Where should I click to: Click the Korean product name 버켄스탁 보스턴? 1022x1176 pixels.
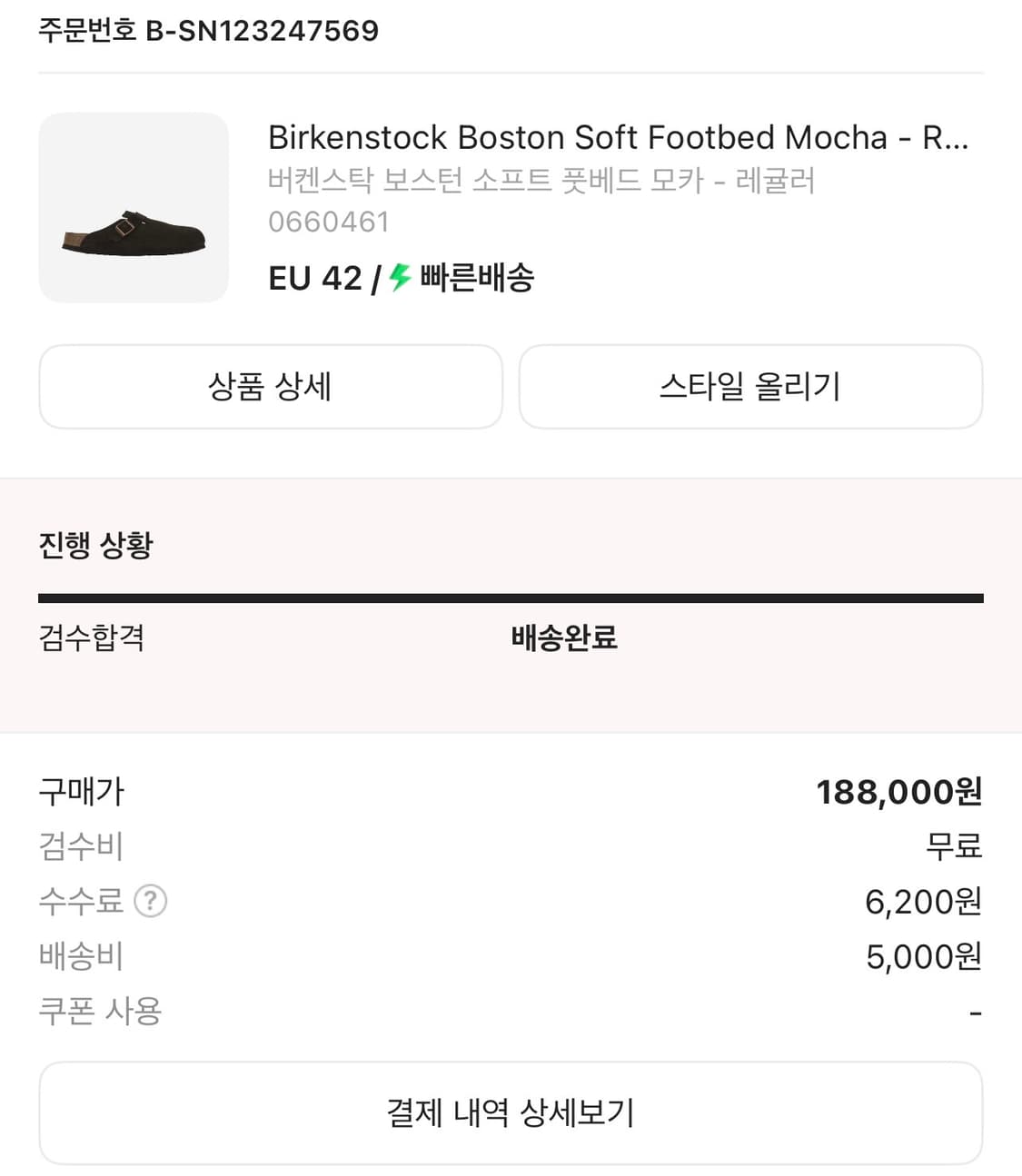(x=542, y=181)
